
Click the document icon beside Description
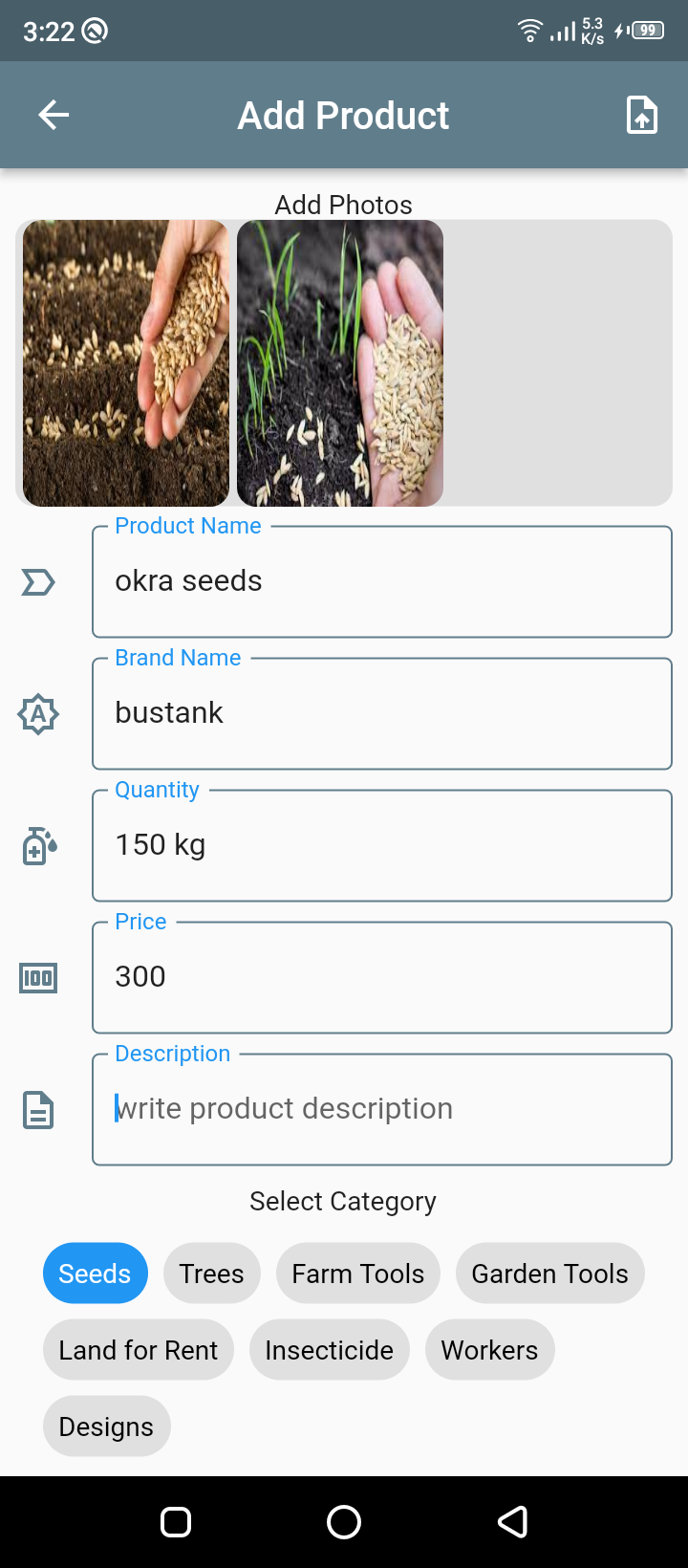(x=38, y=1109)
